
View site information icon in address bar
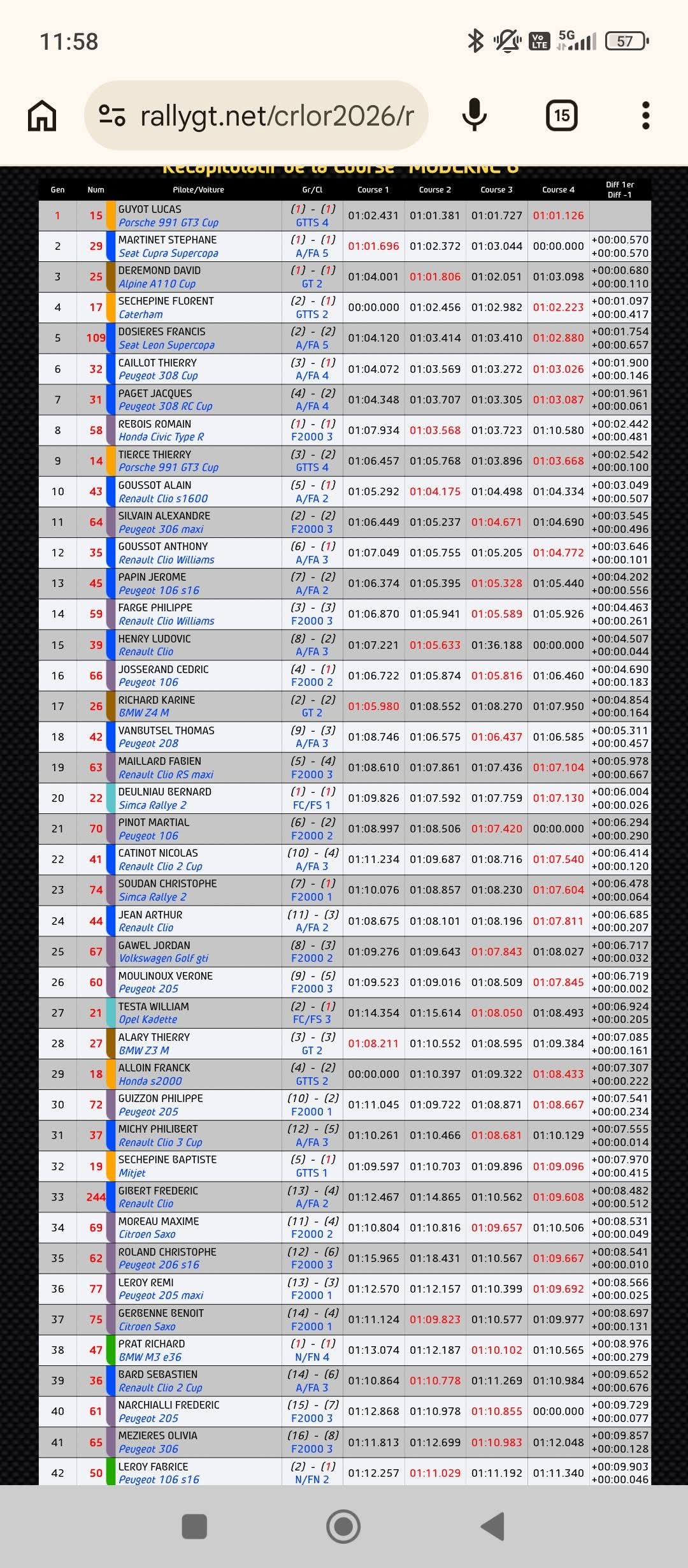(x=112, y=115)
